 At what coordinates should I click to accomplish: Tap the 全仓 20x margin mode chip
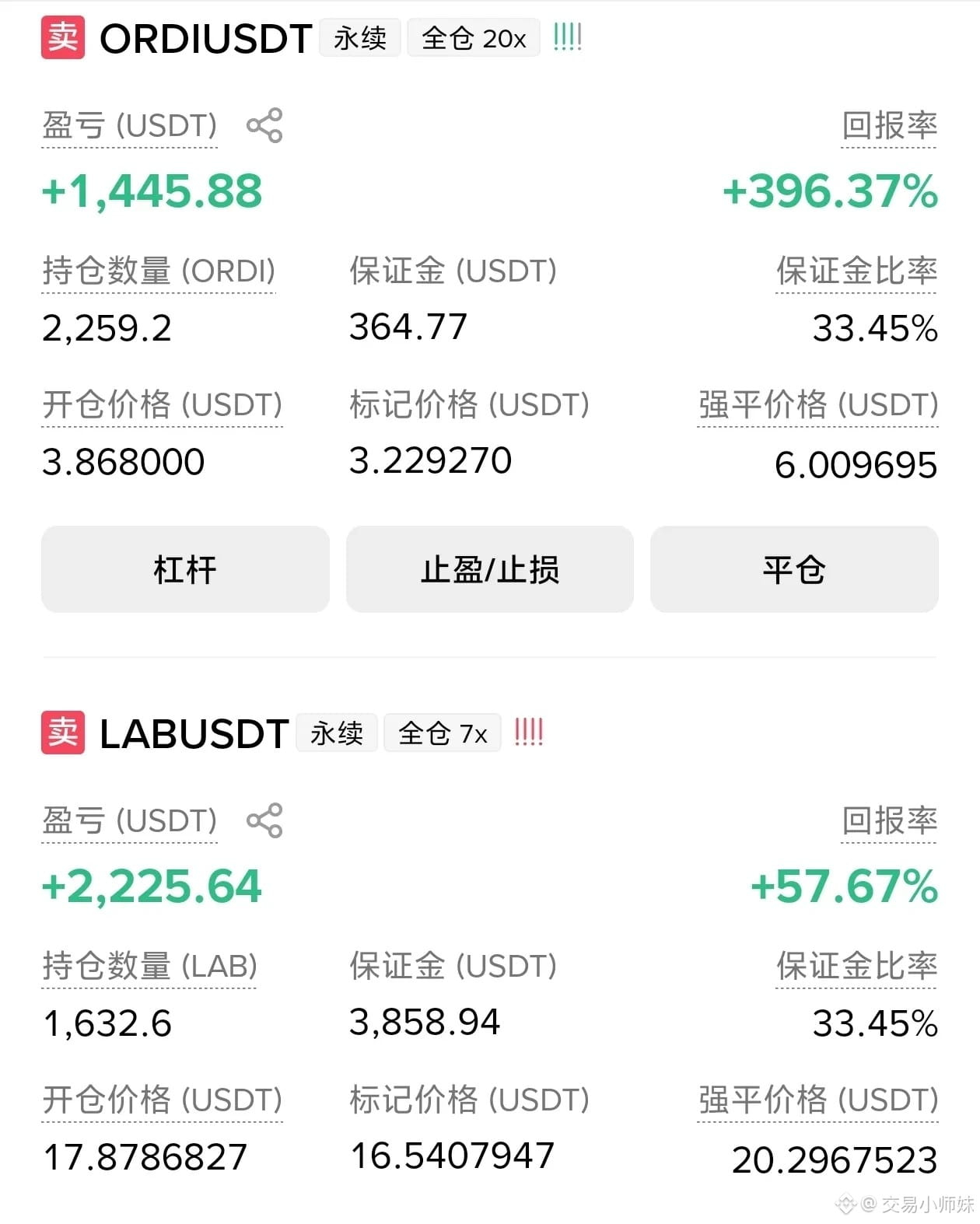[474, 38]
